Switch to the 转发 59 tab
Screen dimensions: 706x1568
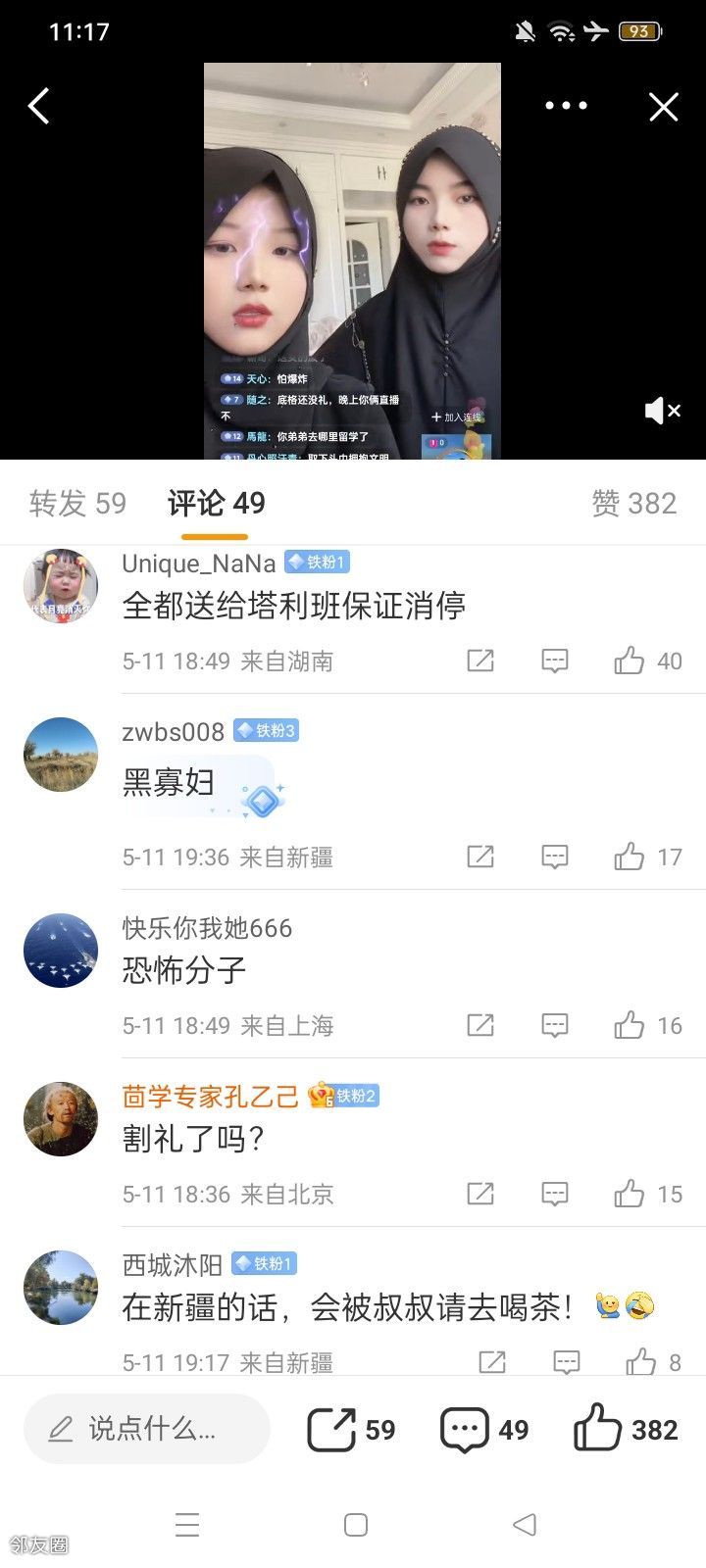click(77, 504)
